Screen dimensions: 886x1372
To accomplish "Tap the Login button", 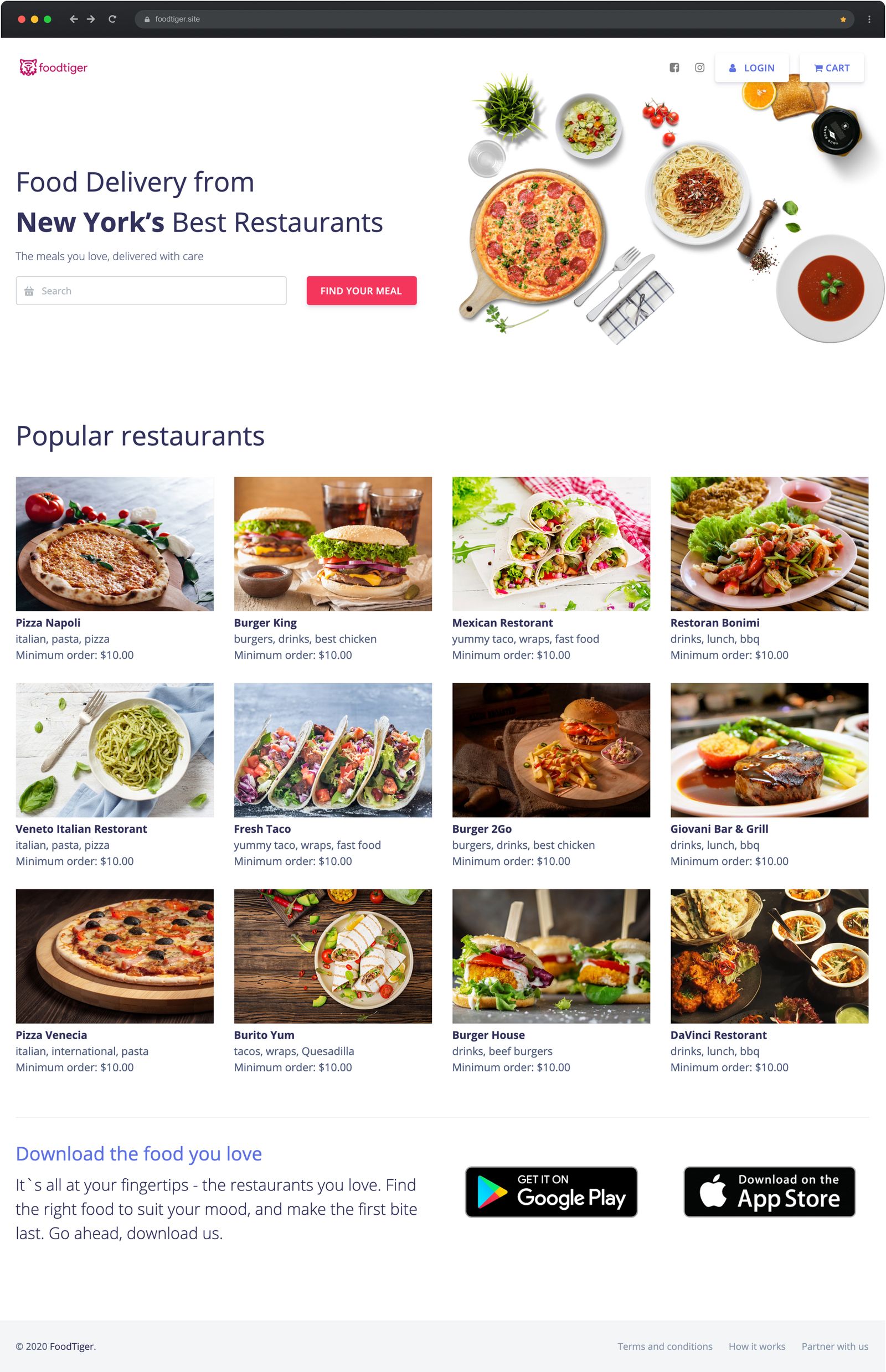I will (x=751, y=68).
